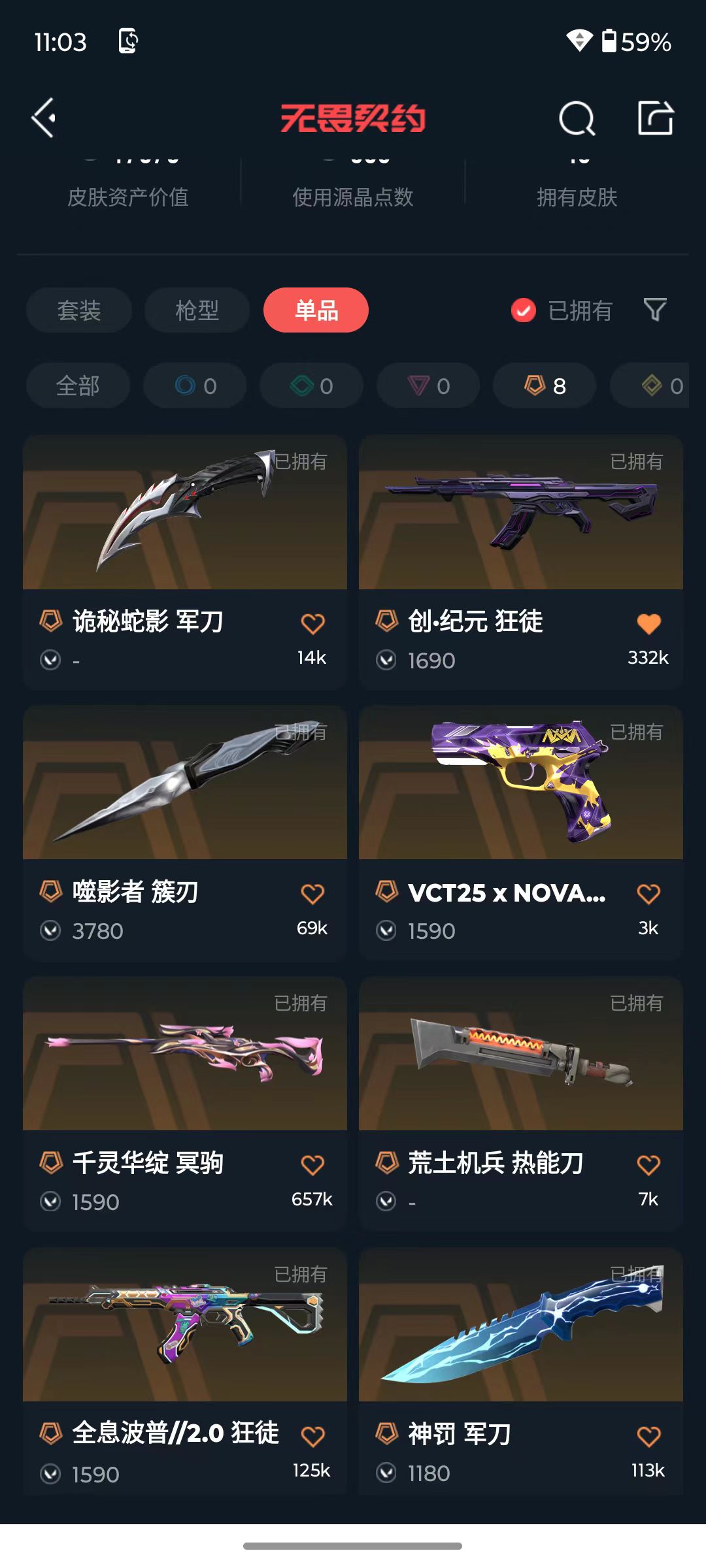Unlike the 创·纪元 狂徒 skin
Screen dimensions: 706x1568
click(x=648, y=623)
